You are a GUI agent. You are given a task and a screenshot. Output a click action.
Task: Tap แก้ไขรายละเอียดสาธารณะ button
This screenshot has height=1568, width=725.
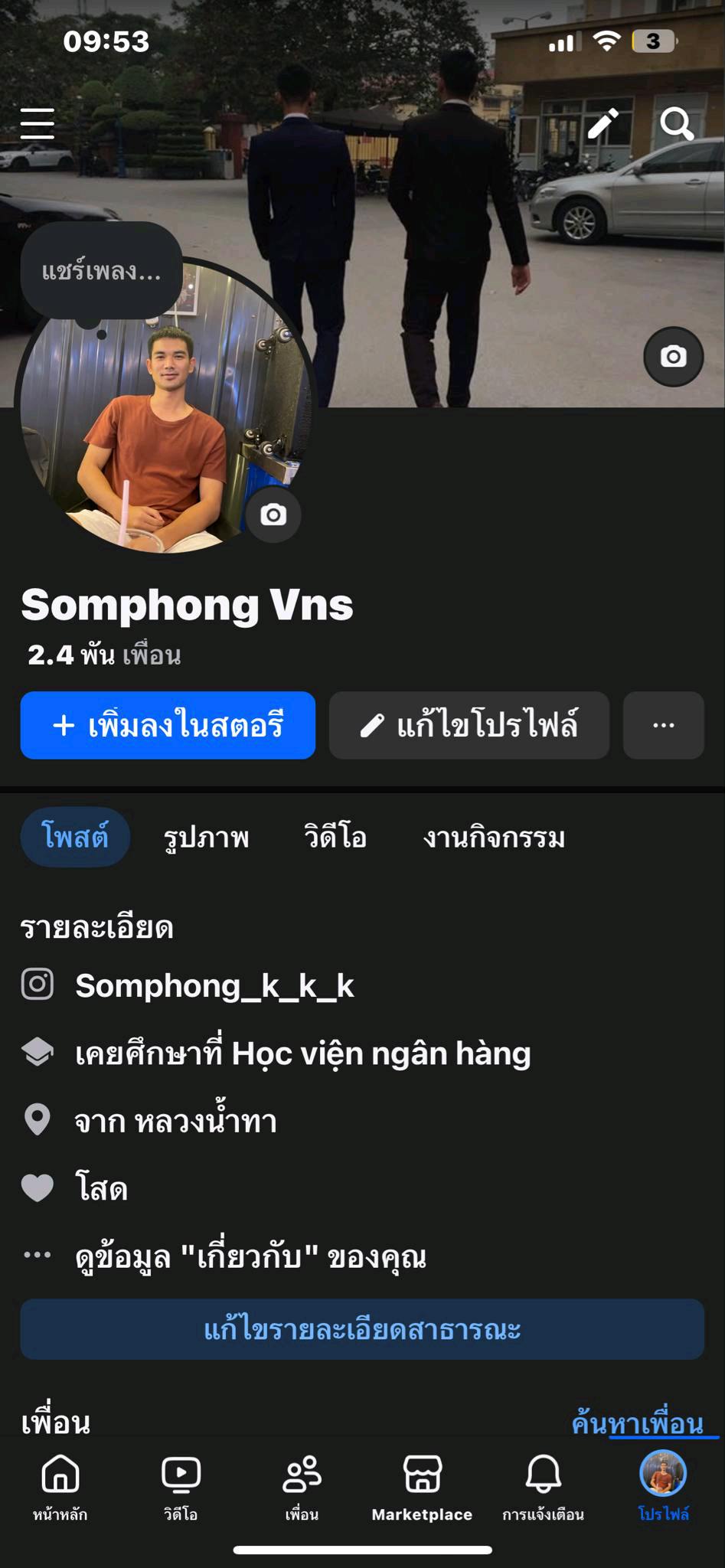pyautogui.click(x=362, y=1330)
